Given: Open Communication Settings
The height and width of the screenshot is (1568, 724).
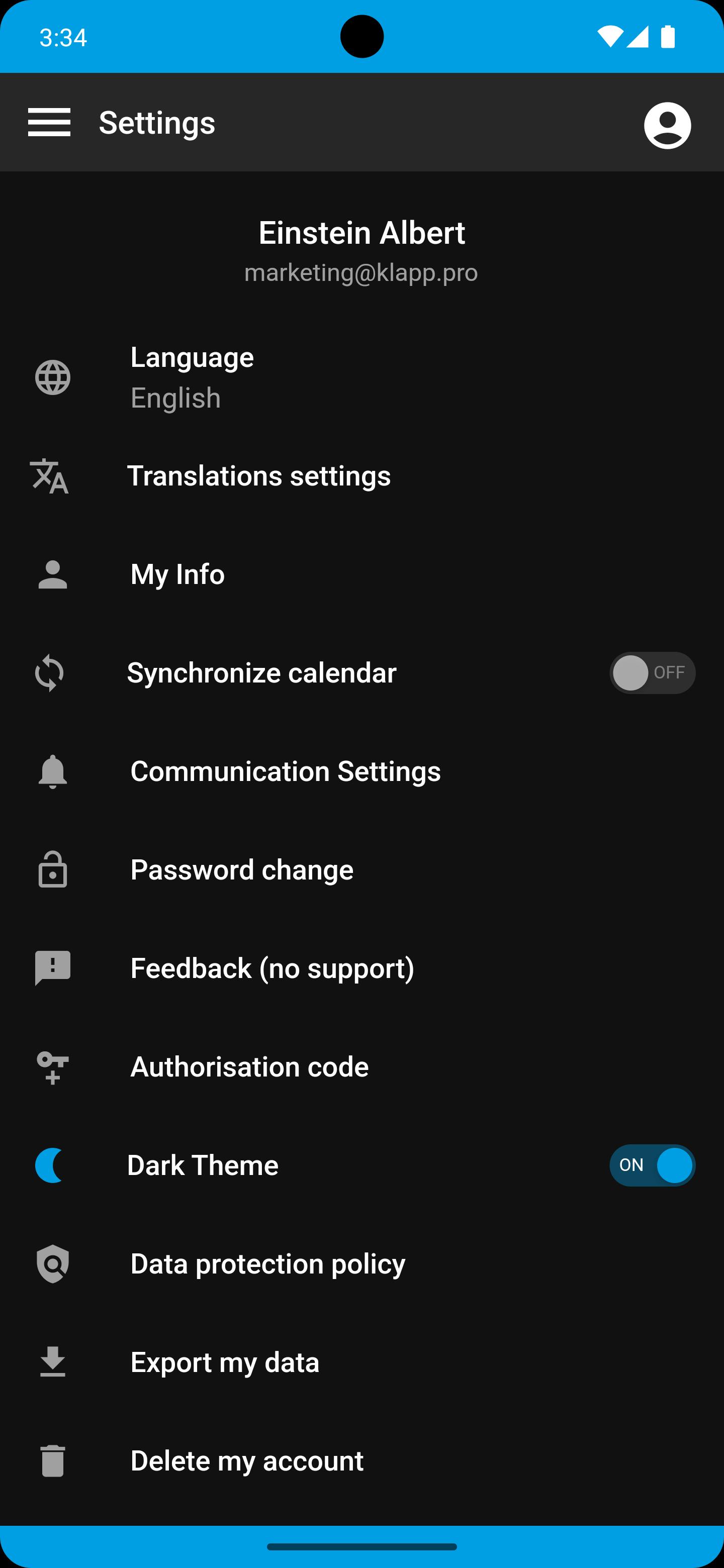Looking at the screenshot, I should tap(361, 771).
